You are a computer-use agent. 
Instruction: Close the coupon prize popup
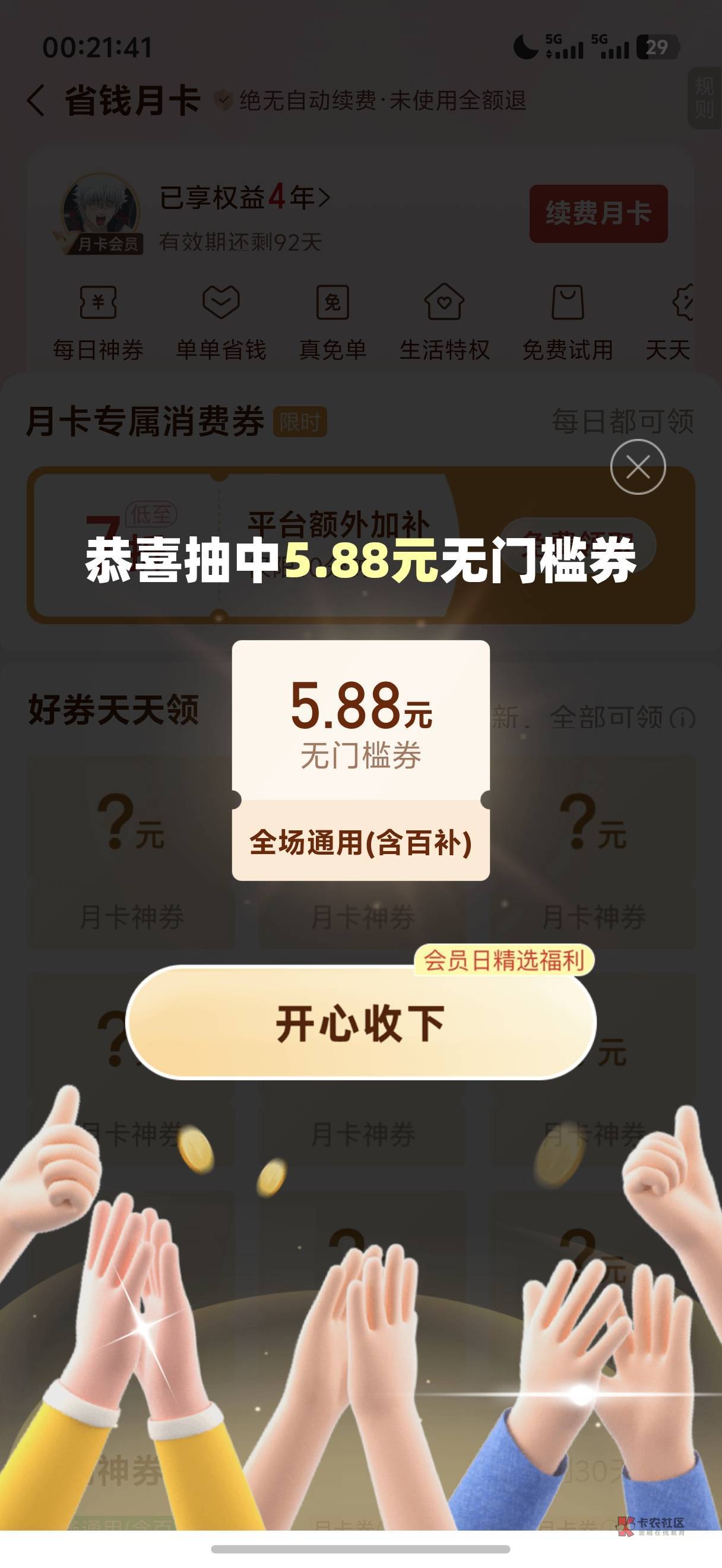pyautogui.click(x=638, y=467)
